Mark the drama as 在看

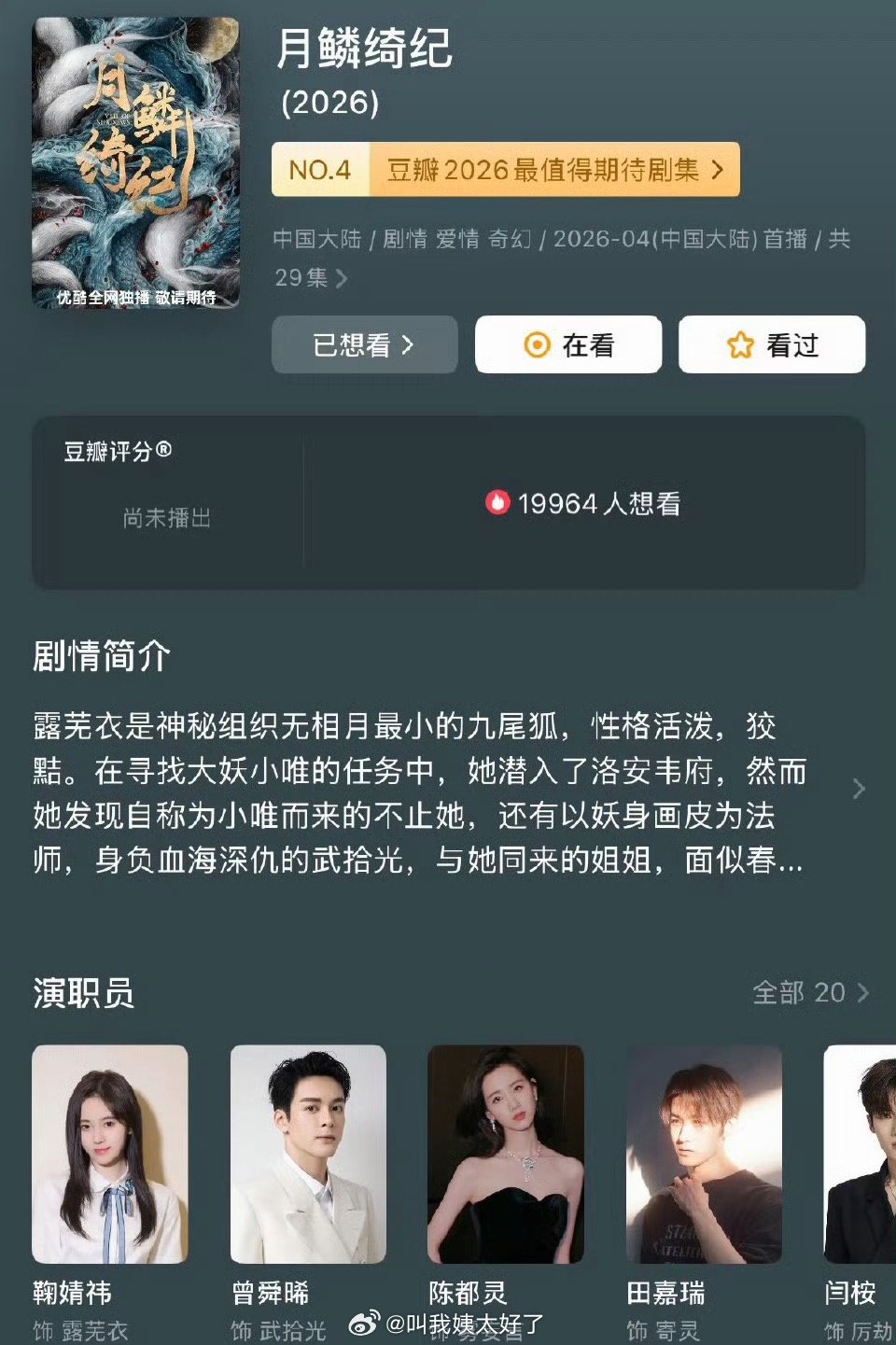(x=567, y=344)
